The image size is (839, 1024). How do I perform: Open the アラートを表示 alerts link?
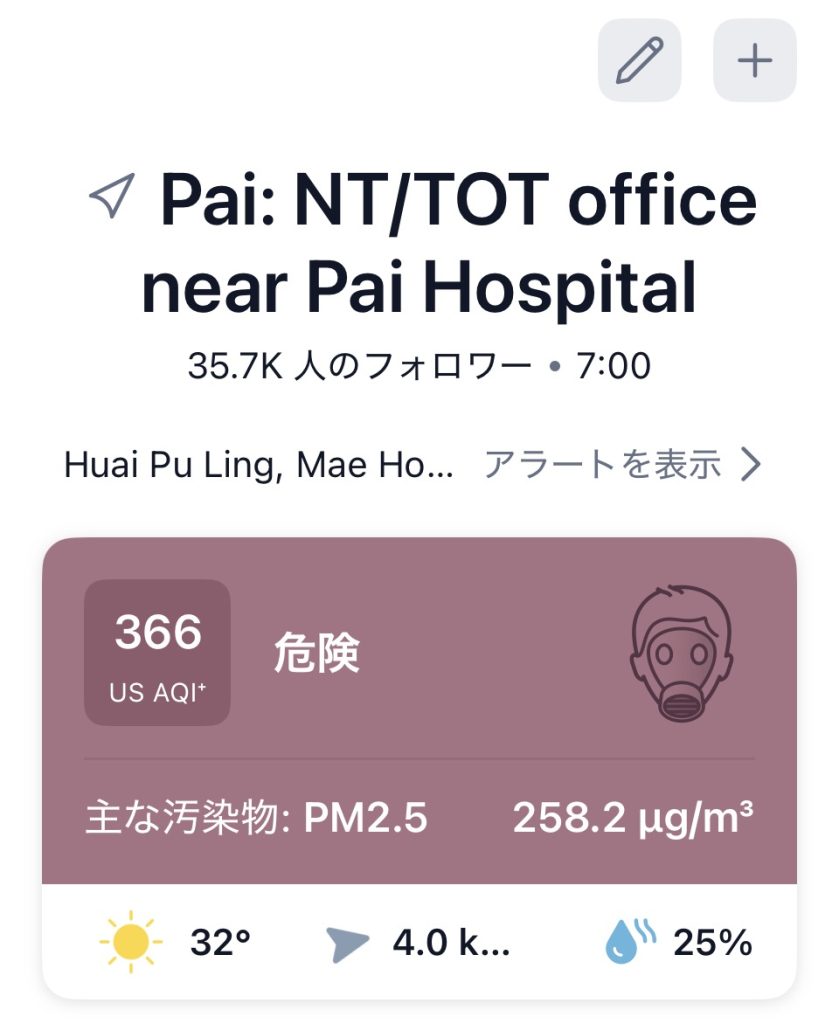pos(622,465)
